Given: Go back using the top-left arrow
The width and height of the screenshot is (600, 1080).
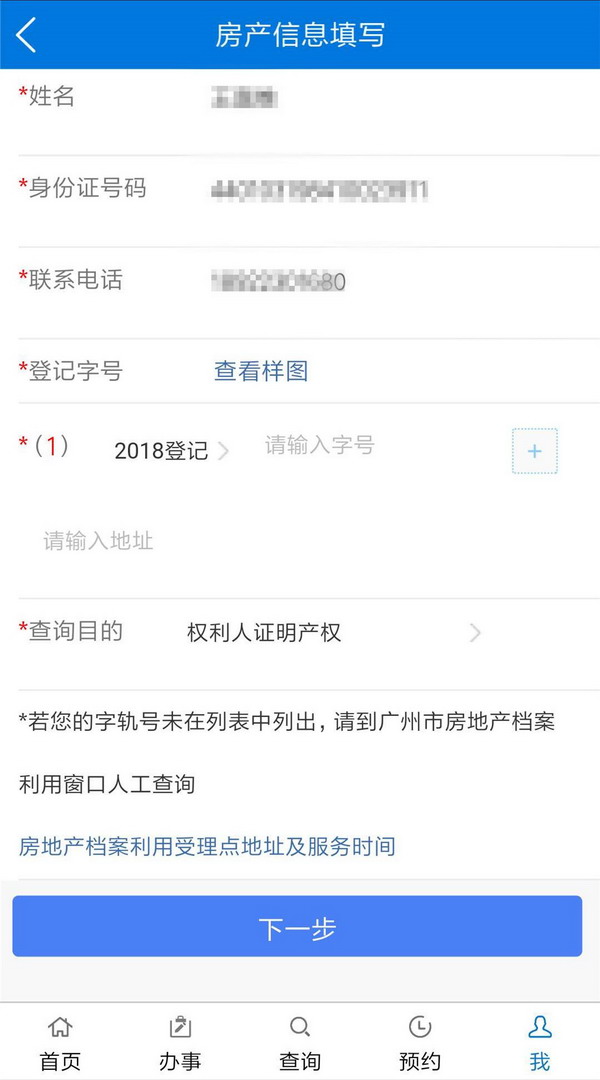Looking at the screenshot, I should [26, 34].
